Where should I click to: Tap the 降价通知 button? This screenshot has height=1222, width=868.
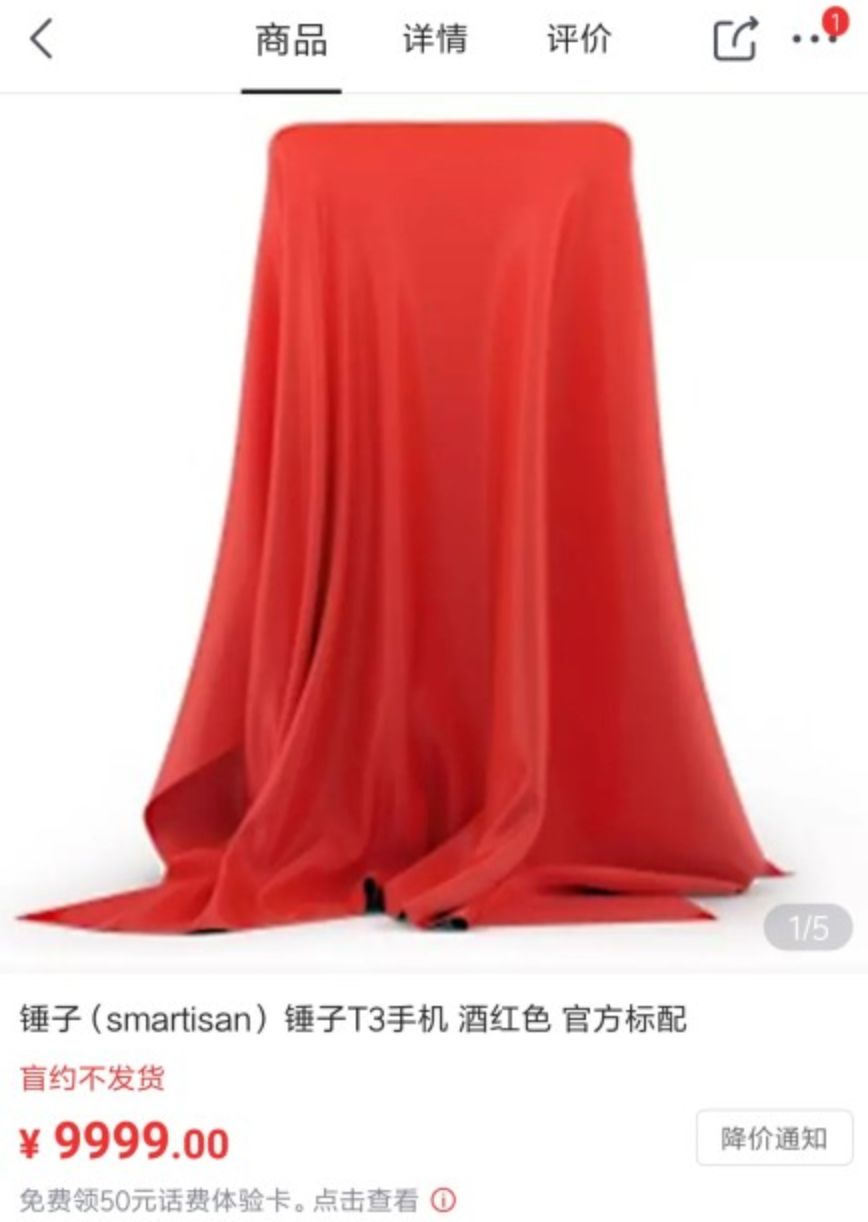pyautogui.click(x=774, y=1137)
